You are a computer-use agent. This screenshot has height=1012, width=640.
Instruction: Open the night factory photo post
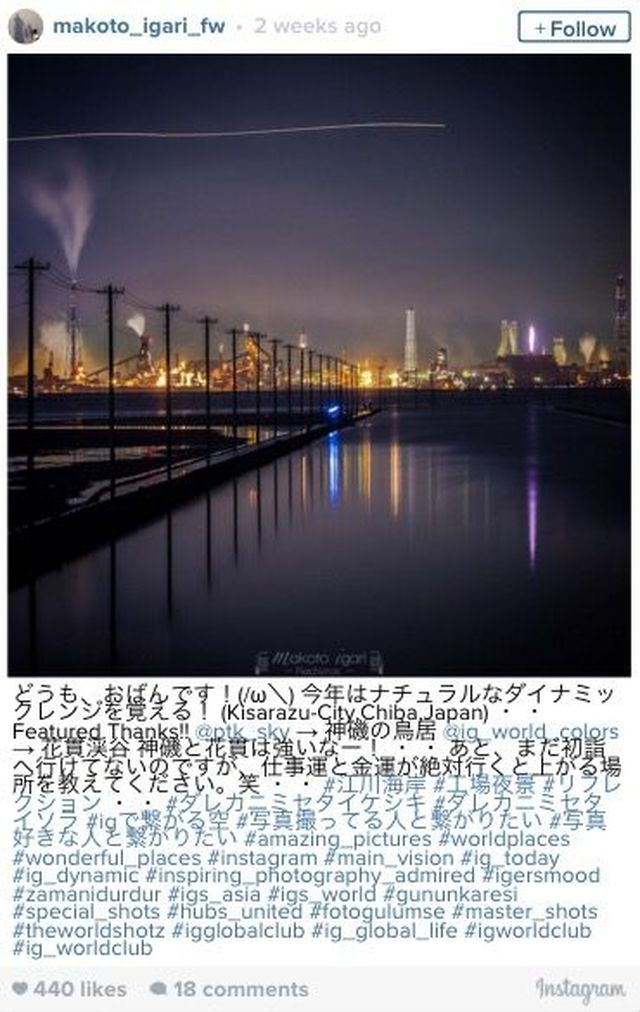click(320, 365)
